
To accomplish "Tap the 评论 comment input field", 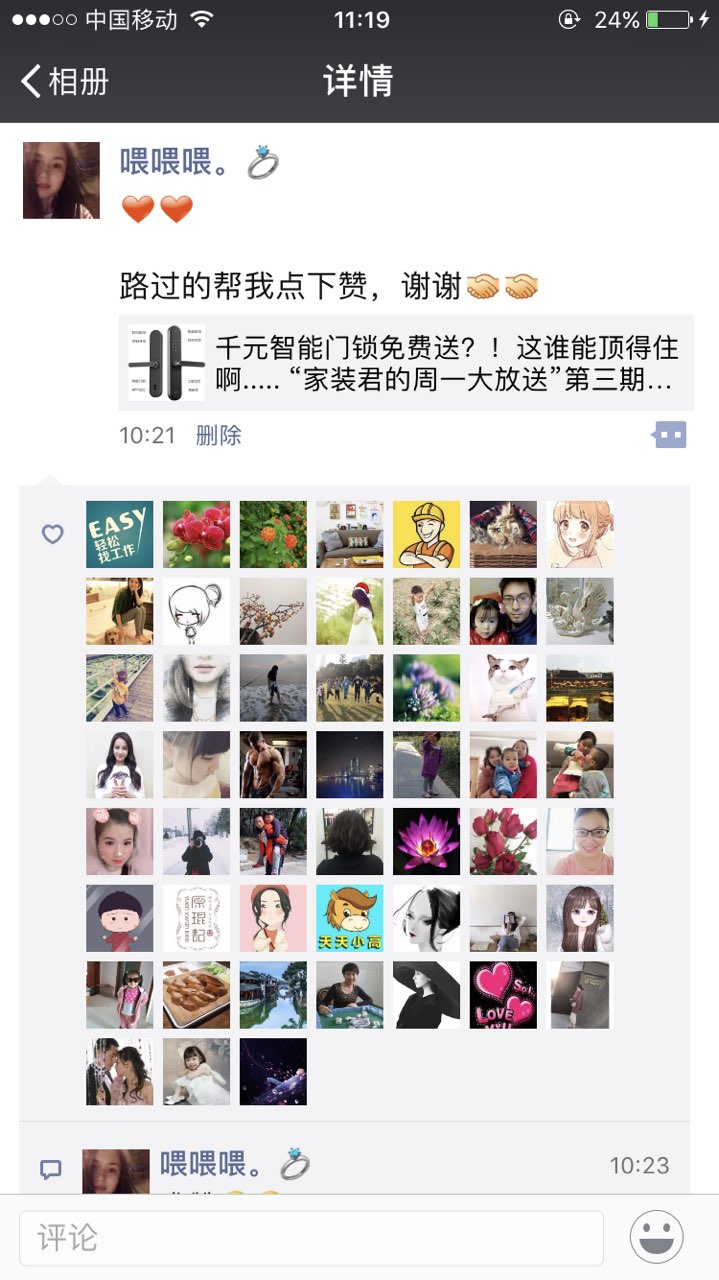I will (311, 1238).
